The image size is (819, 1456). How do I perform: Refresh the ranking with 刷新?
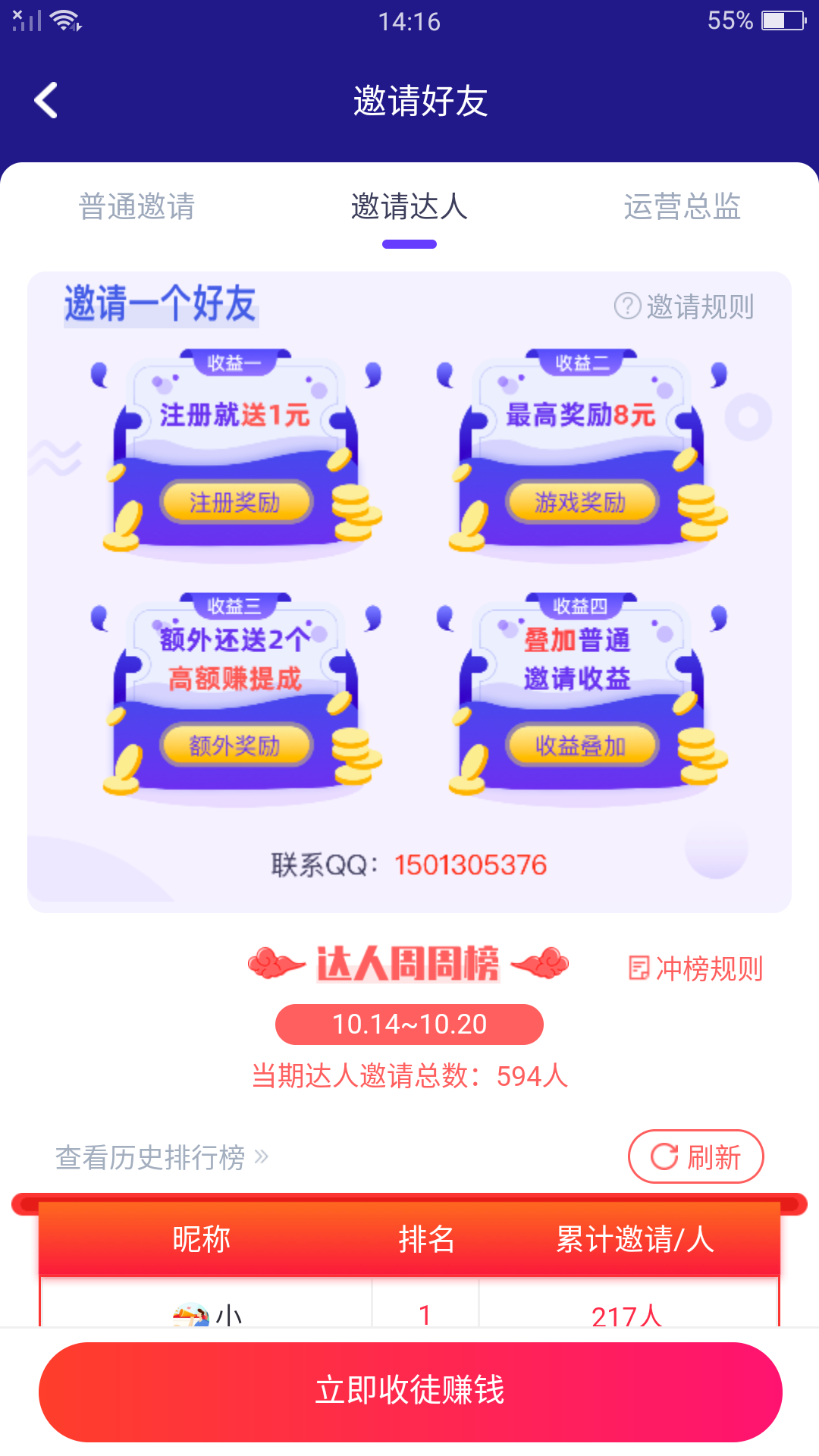695,1156
